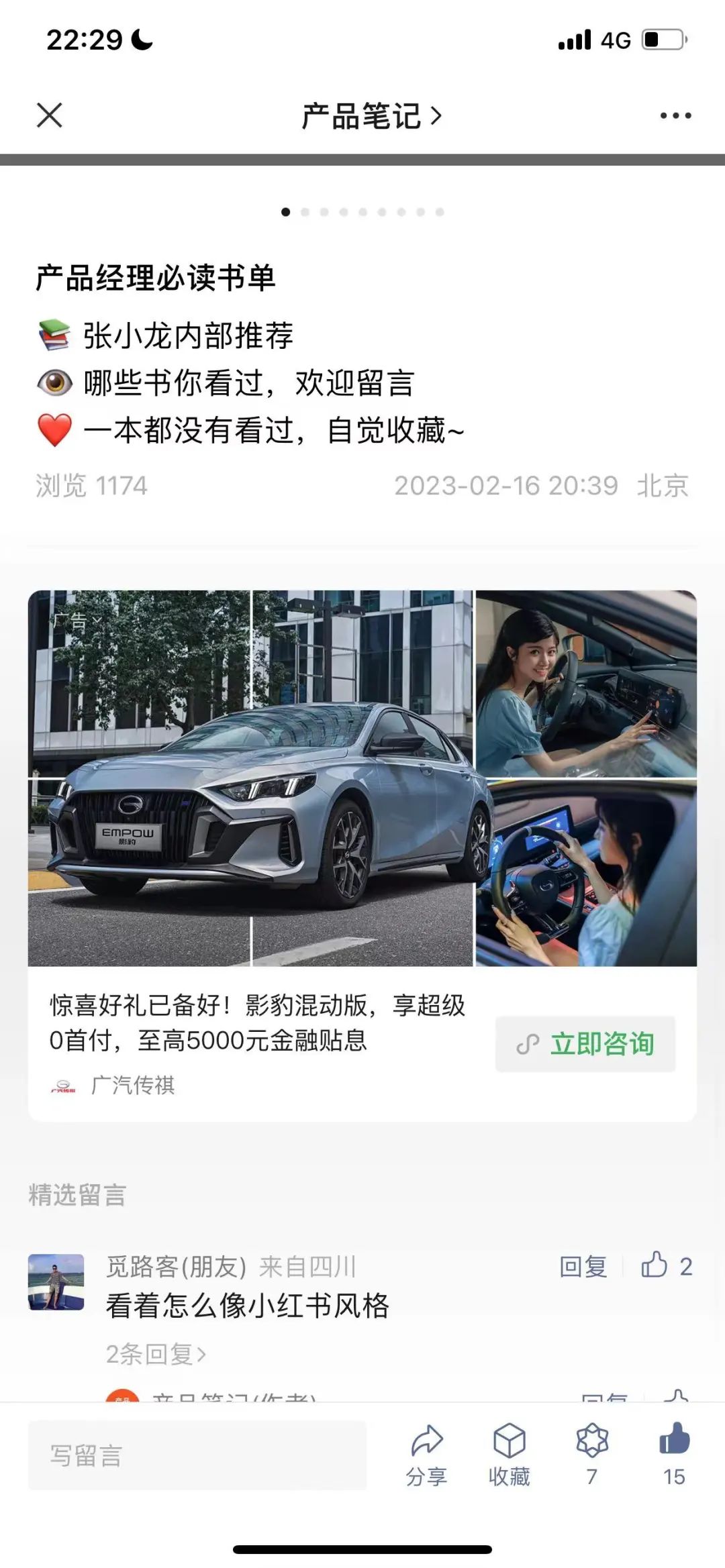The image size is (725, 1568).
Task: Open the three-dot overflow menu
Action: (675, 116)
